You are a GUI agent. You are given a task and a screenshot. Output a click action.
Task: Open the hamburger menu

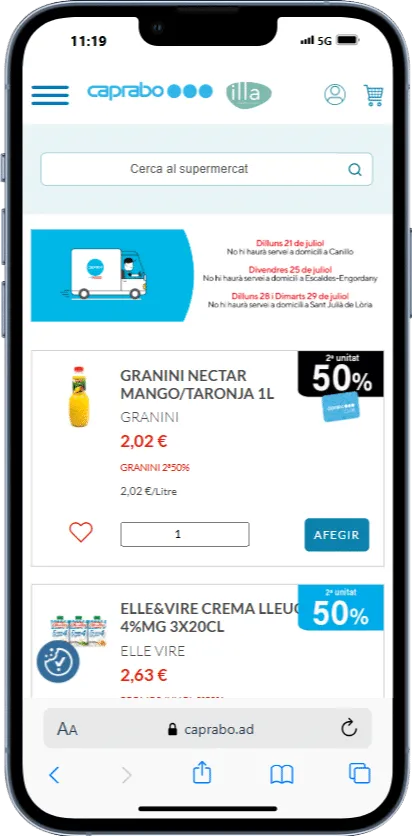click(50, 95)
